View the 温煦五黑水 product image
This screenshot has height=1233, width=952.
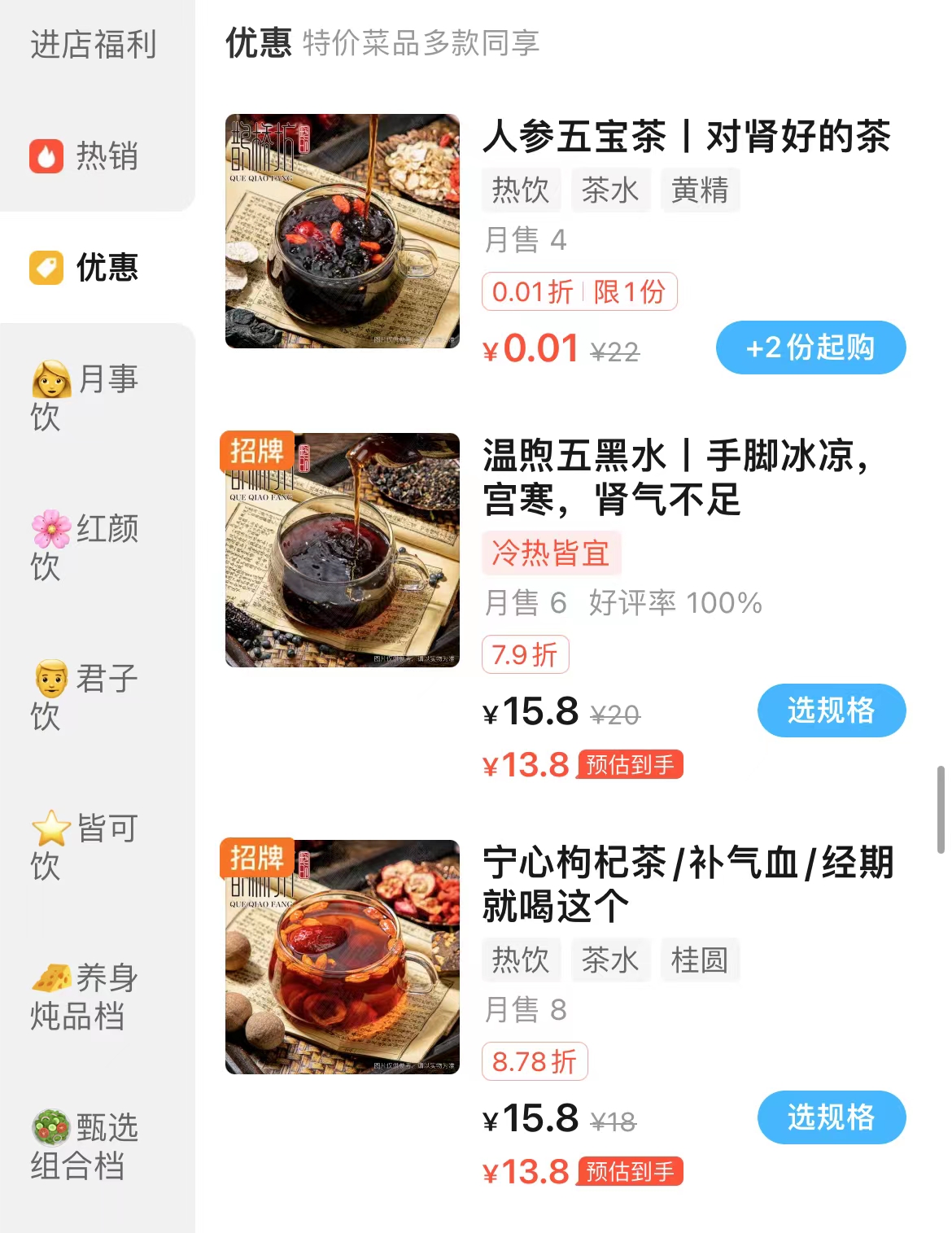point(343,550)
